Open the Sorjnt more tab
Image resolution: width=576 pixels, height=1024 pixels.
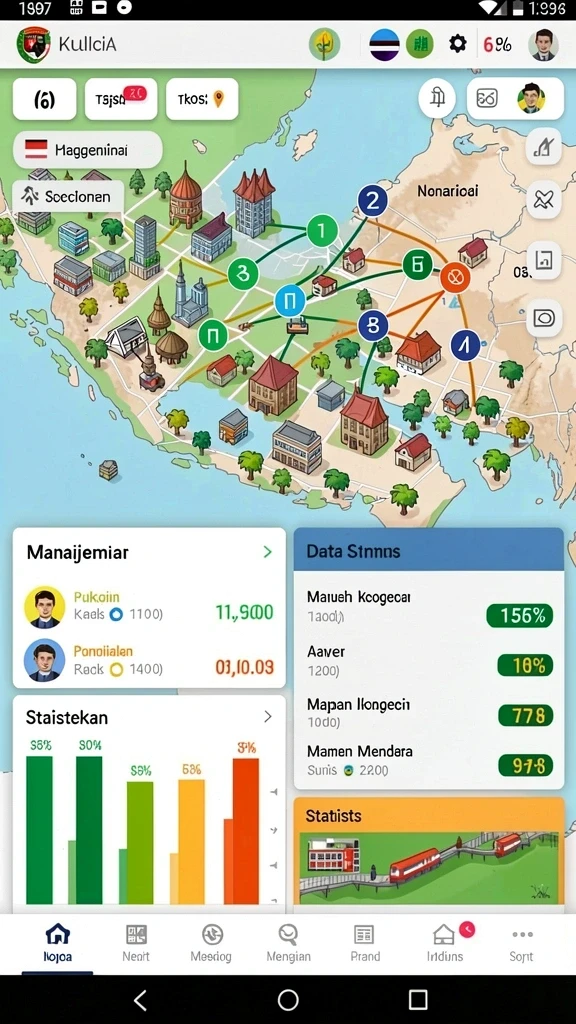click(x=521, y=944)
